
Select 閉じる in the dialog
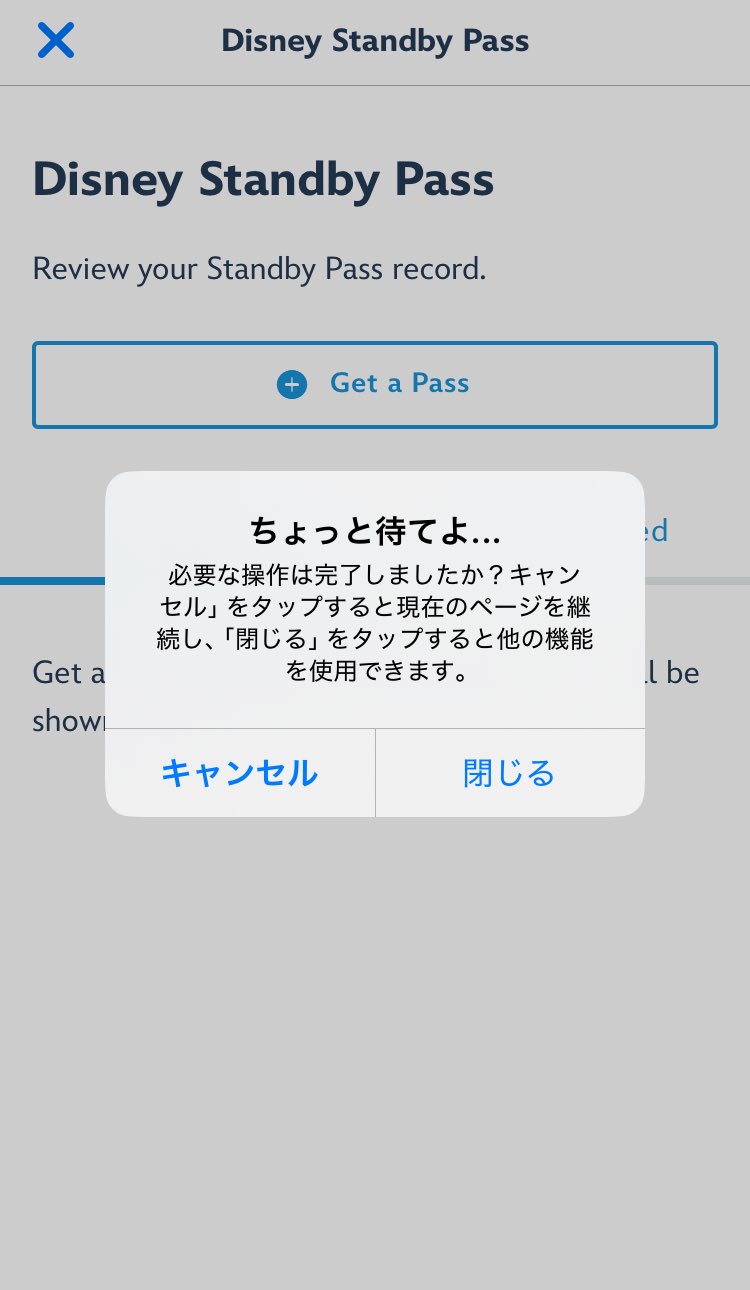point(509,773)
